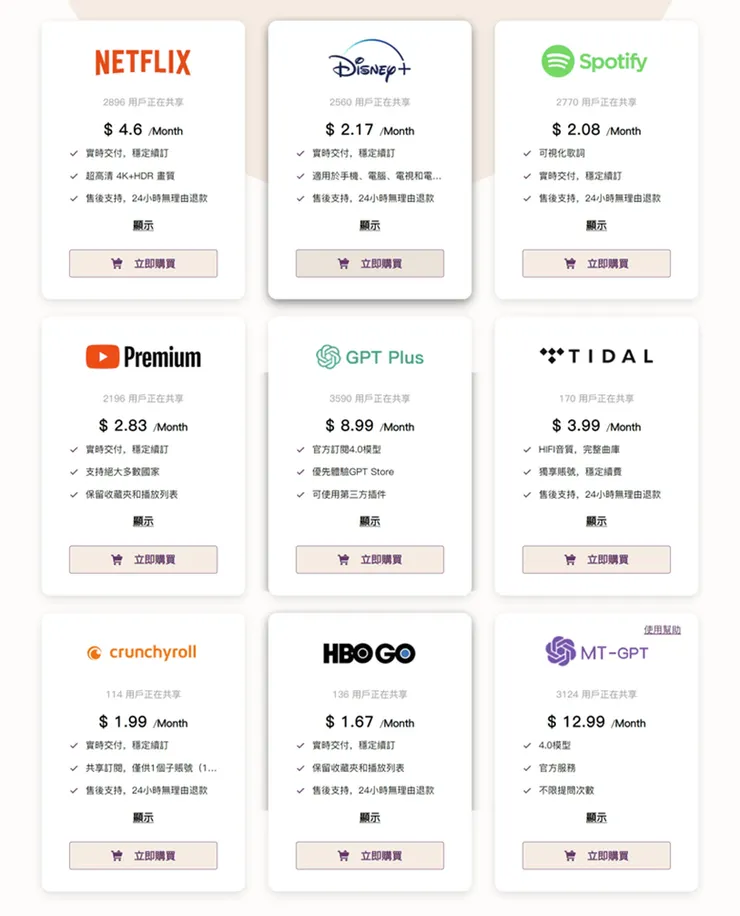Viewport: 740px width, 916px height.
Task: Expand 顯示 on the Crunchyroll card
Action: tap(143, 818)
